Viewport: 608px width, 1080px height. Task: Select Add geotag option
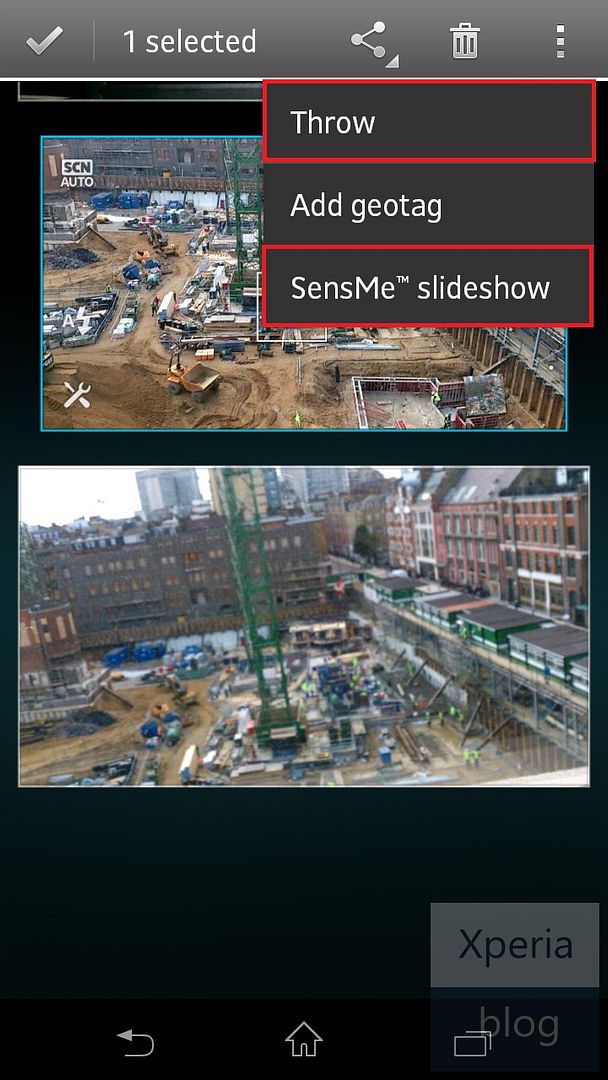pos(428,205)
